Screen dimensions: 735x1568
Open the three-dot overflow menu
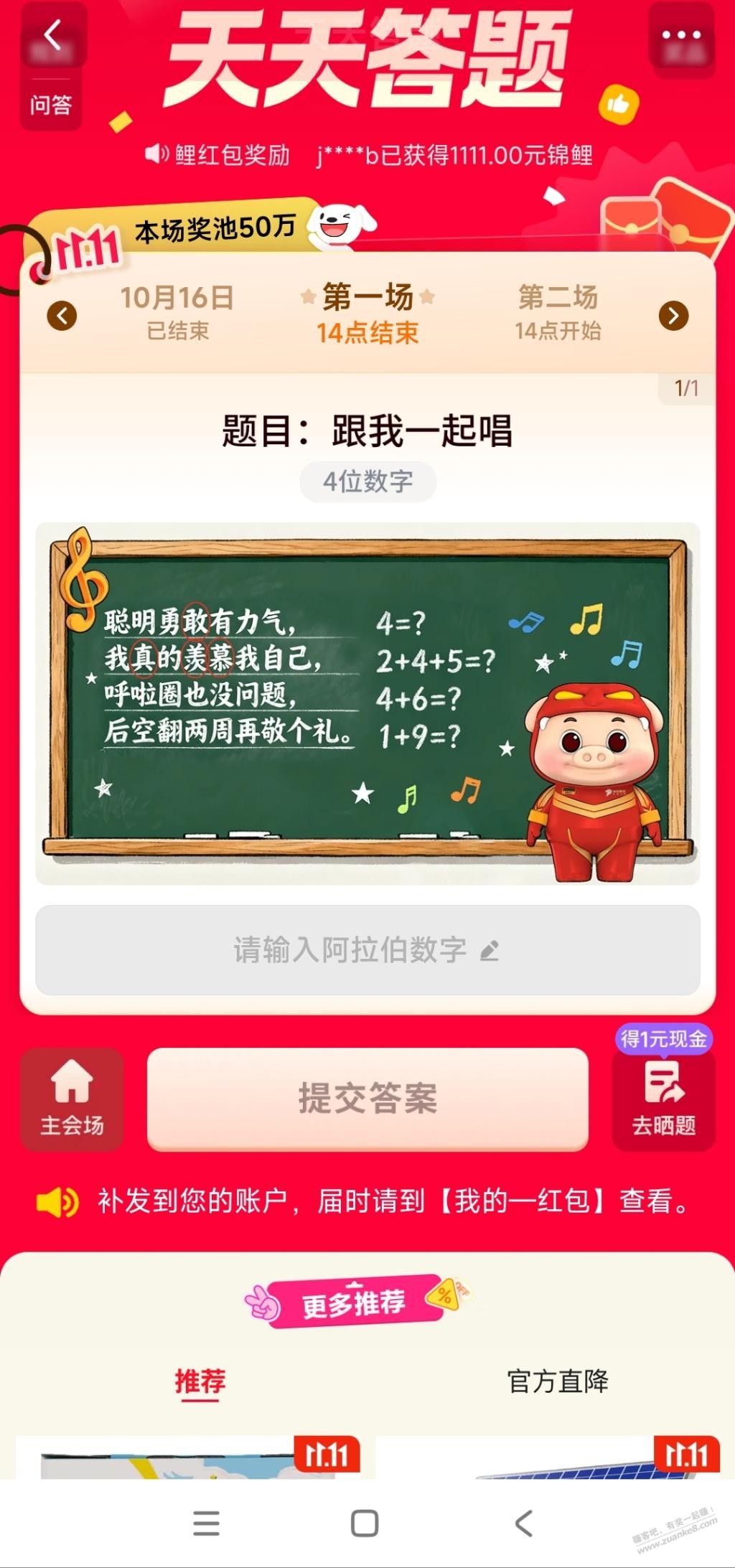[x=681, y=36]
